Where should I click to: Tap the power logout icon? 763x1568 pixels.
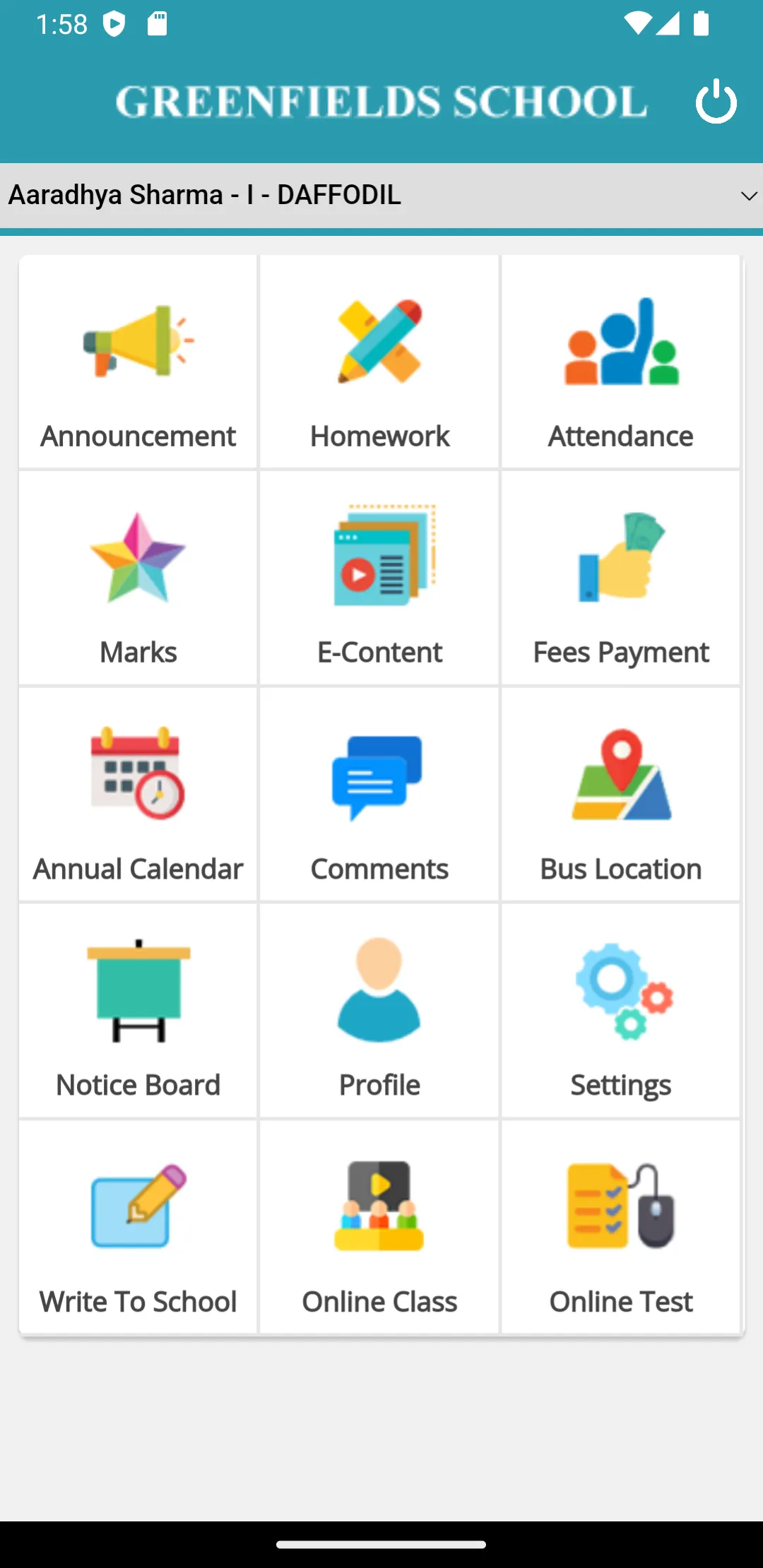[x=716, y=101]
